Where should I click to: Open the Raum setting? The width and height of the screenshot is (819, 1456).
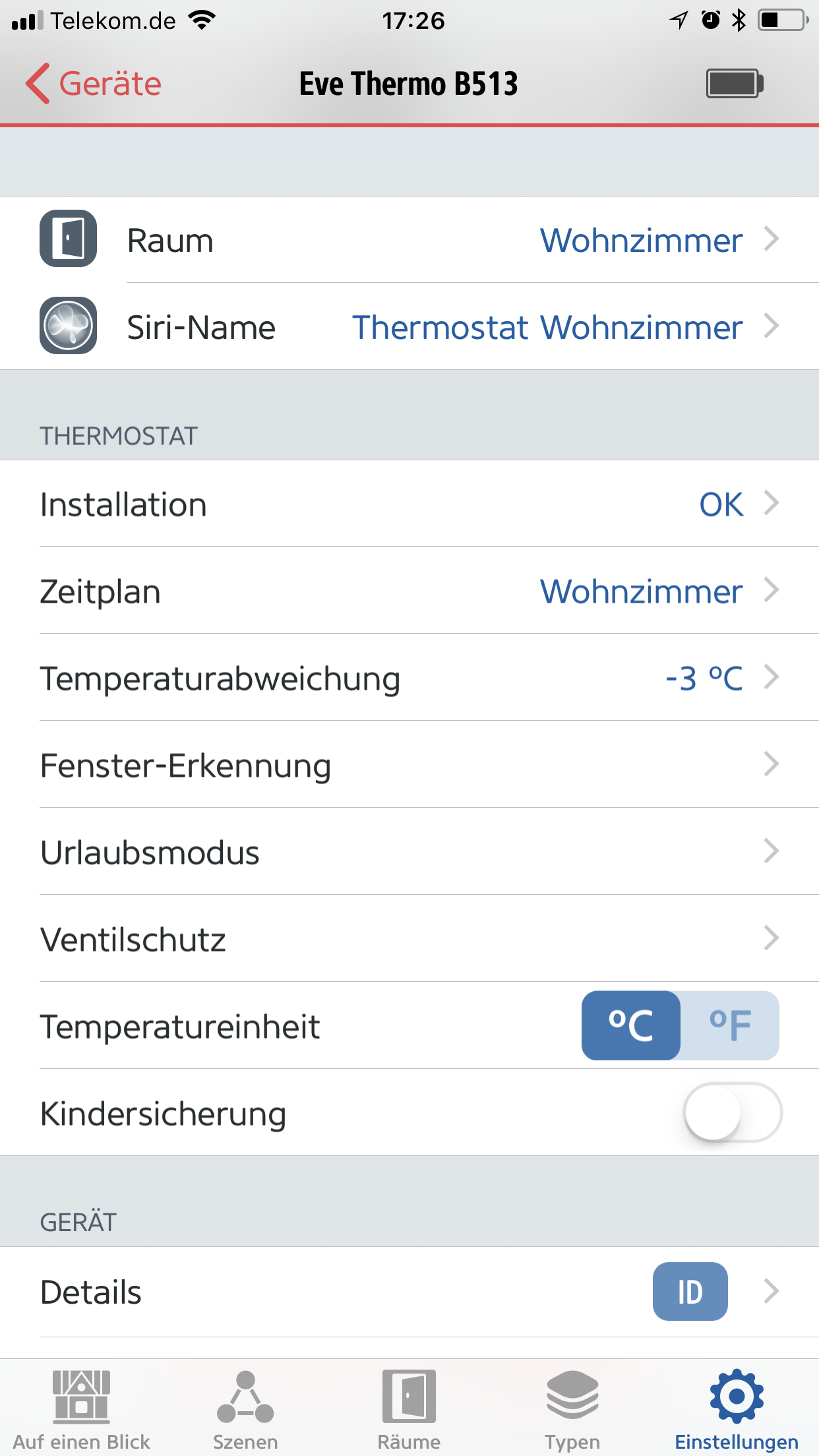click(409, 240)
